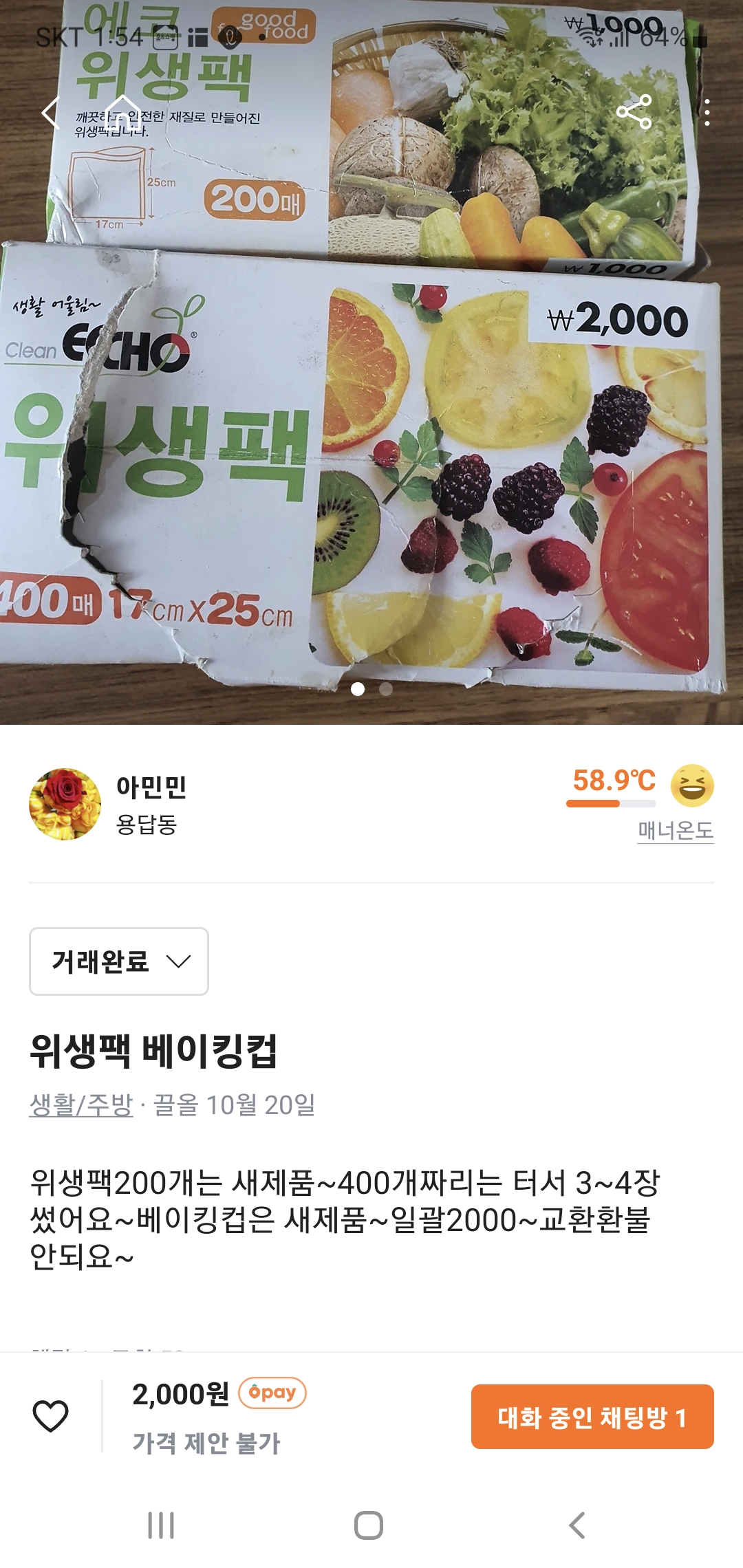The height and width of the screenshot is (1568, 743).
Task: Open recent apps from navigation bar
Action: tap(161, 1525)
